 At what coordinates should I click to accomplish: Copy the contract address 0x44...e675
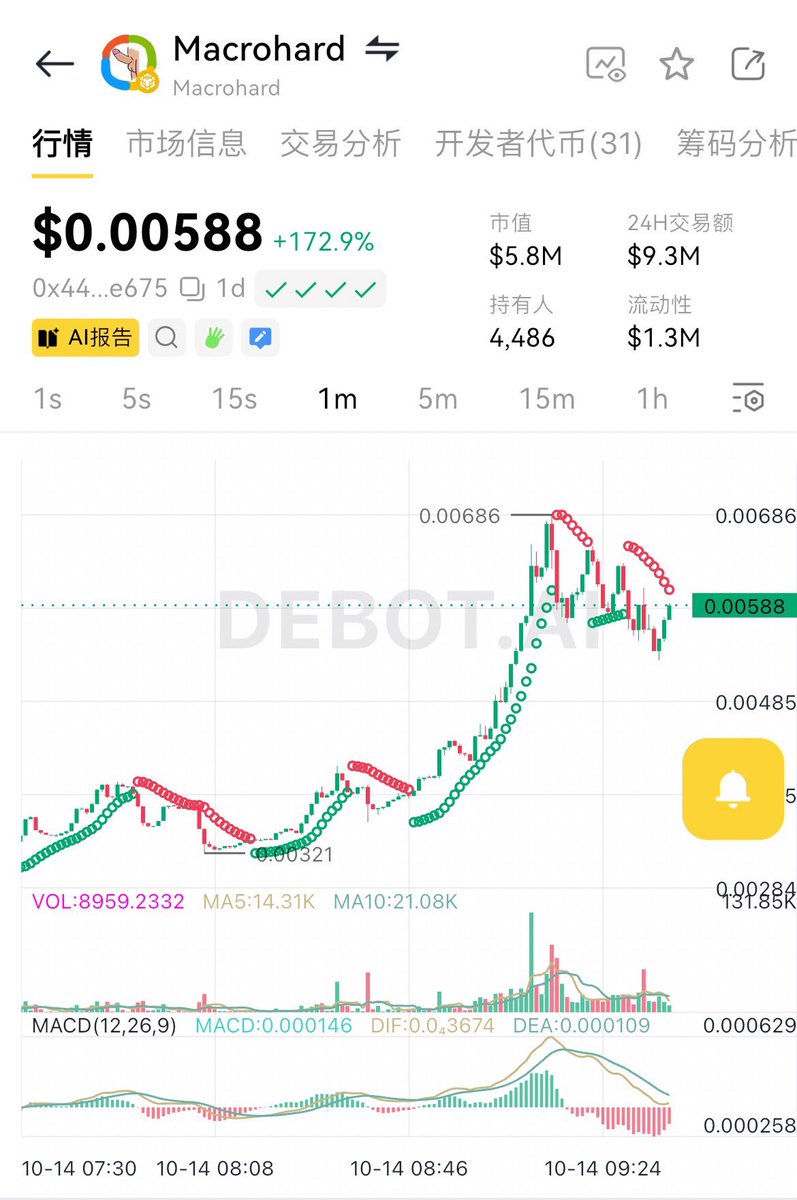tap(193, 289)
